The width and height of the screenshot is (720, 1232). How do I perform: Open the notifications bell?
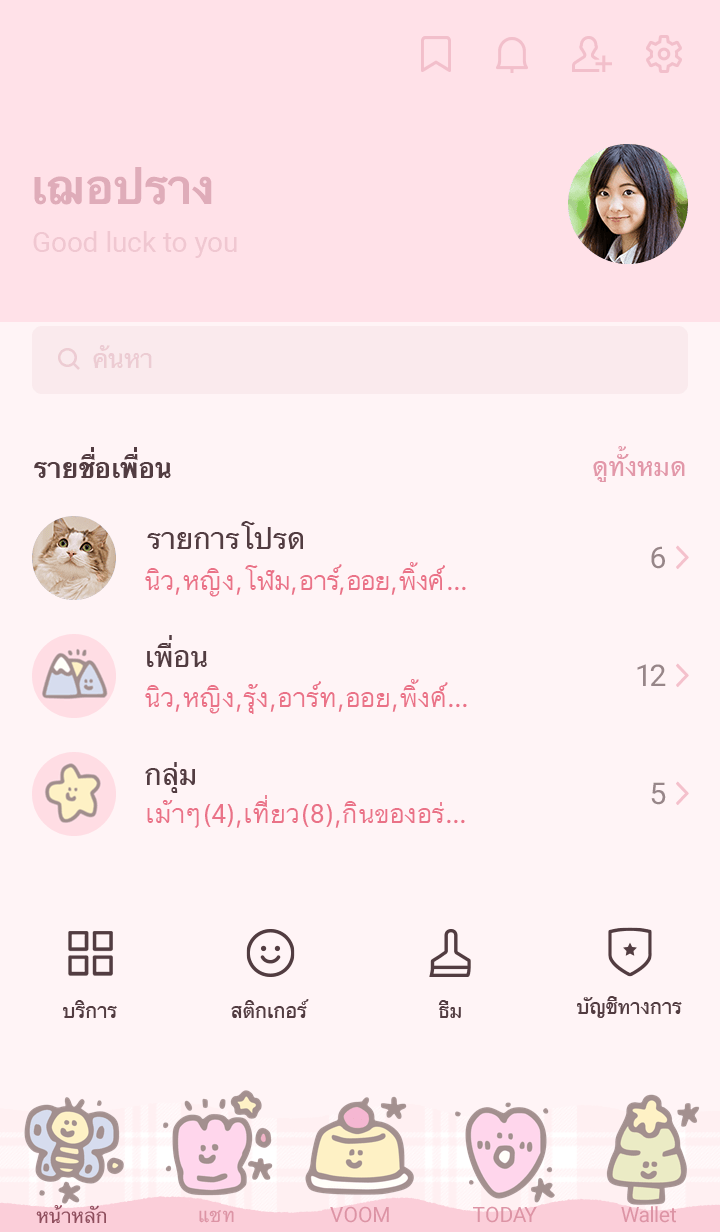click(512, 55)
